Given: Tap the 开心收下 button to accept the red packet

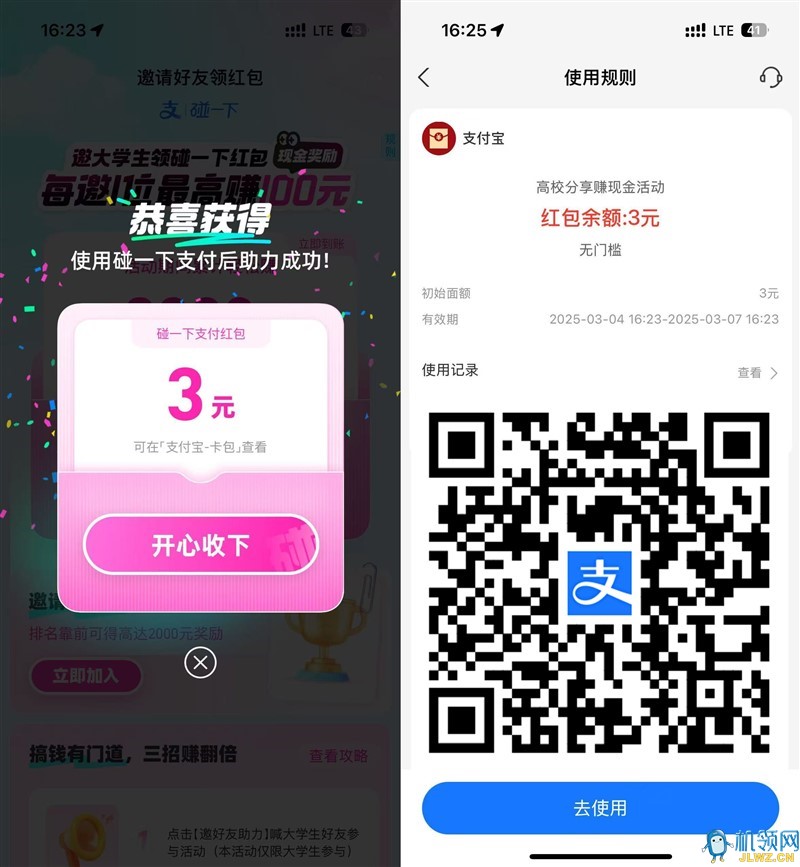Looking at the screenshot, I should tap(200, 546).
